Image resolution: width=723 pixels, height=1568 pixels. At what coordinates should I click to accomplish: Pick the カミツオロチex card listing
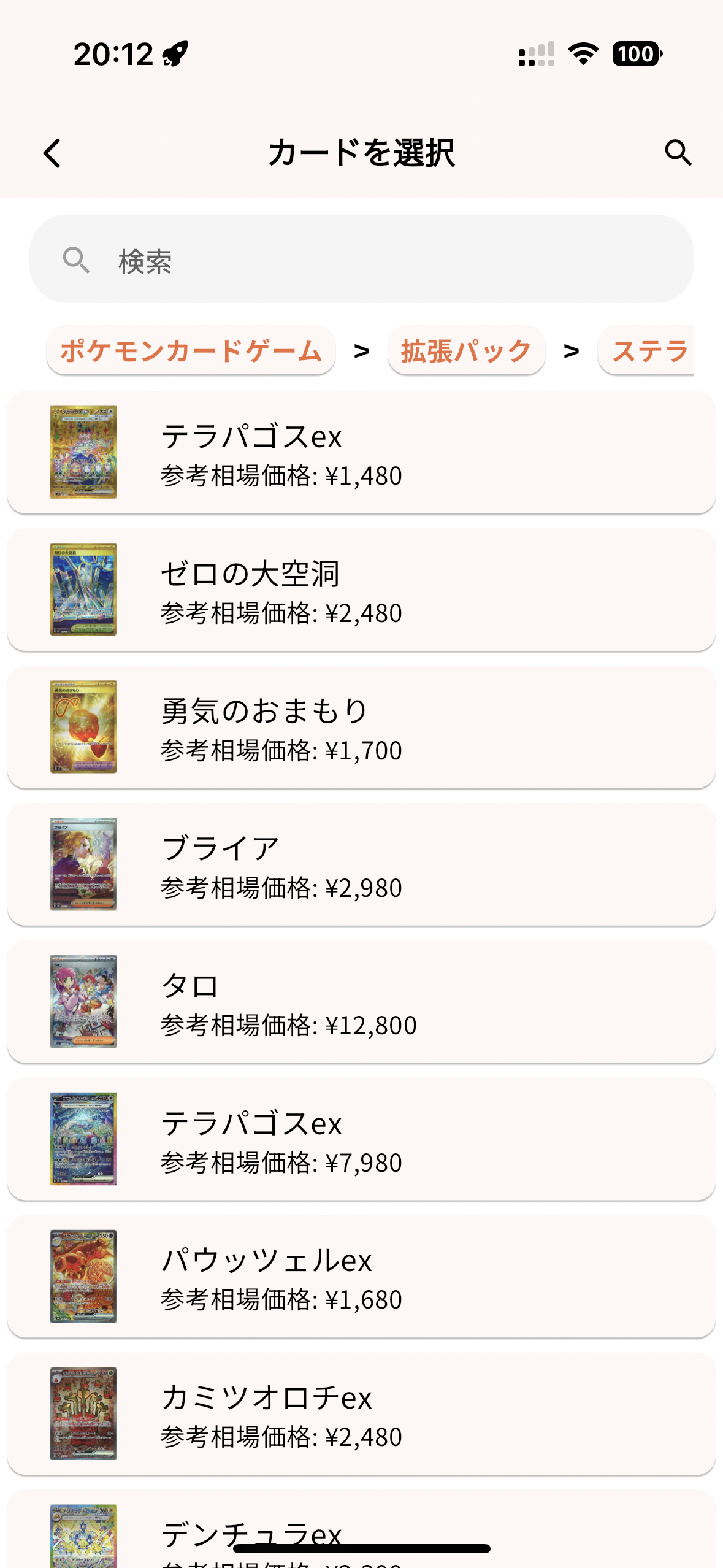point(361,1414)
